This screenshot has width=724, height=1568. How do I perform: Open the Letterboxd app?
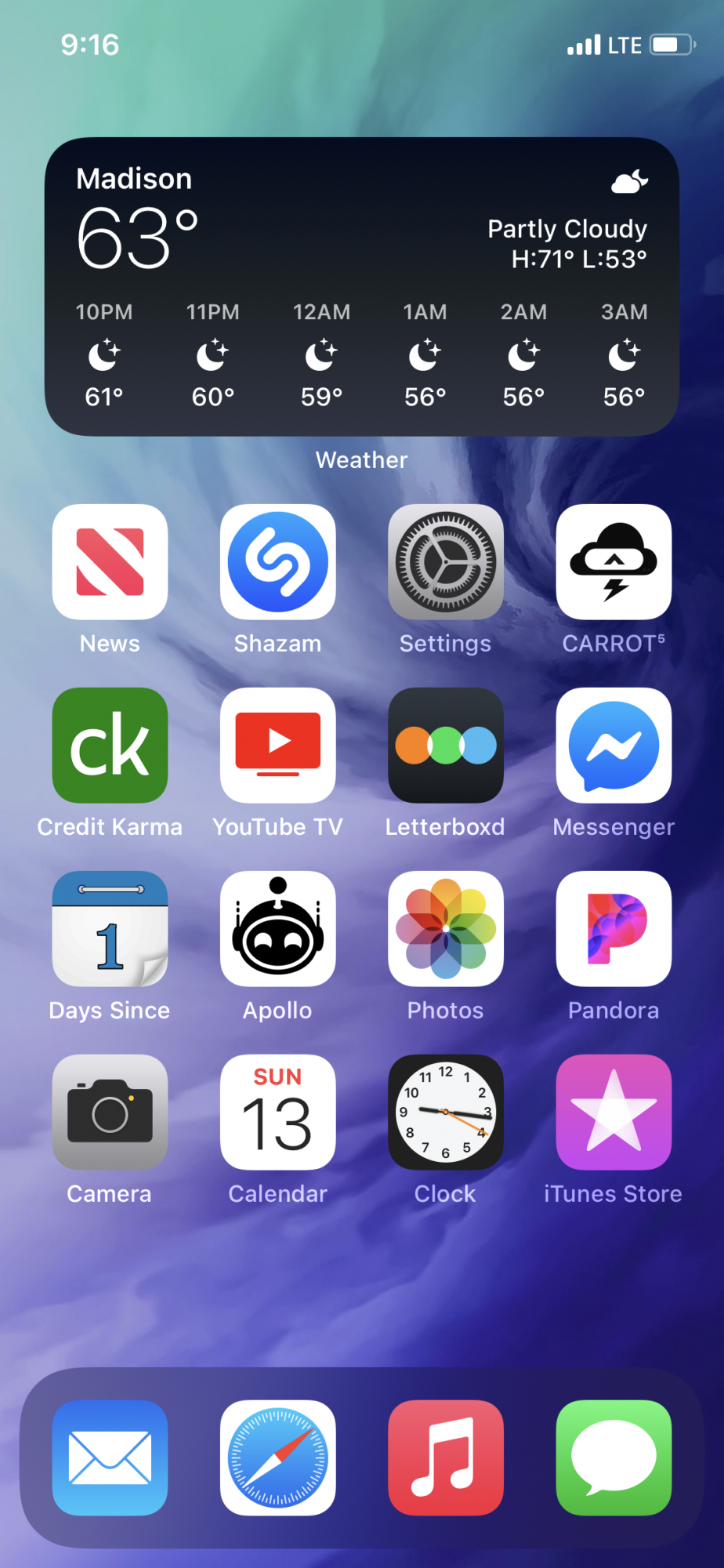pyautogui.click(x=445, y=746)
